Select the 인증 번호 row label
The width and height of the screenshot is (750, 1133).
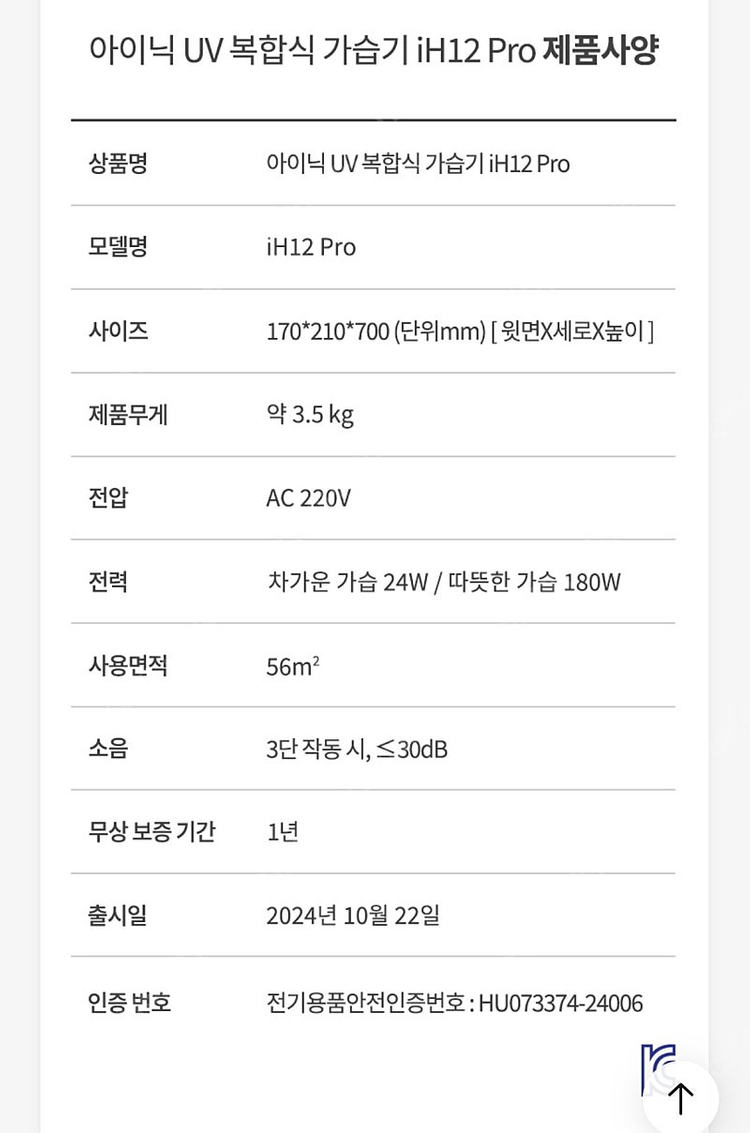pyautogui.click(x=126, y=1002)
